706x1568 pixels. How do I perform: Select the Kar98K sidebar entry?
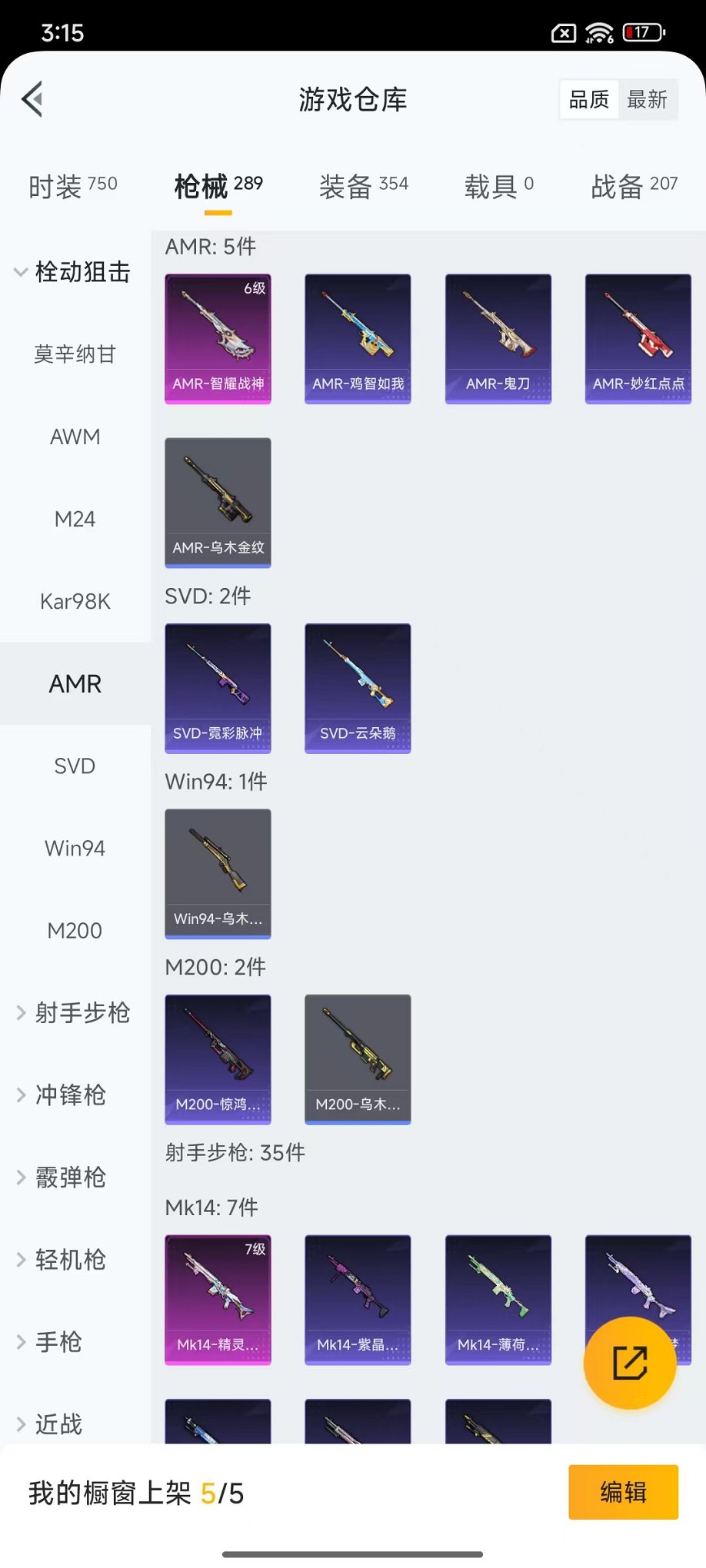pos(75,602)
